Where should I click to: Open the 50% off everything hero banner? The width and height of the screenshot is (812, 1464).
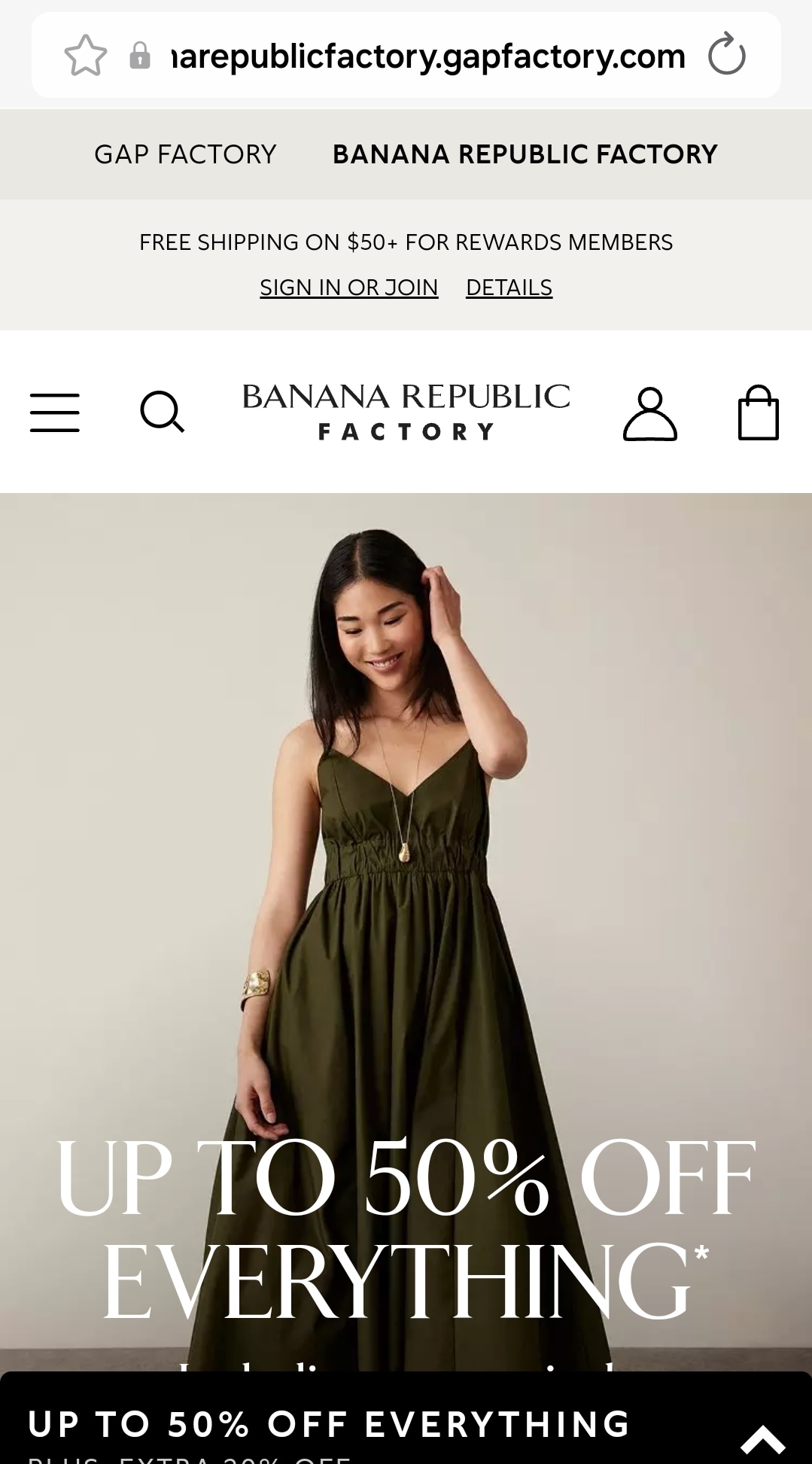coord(406,903)
